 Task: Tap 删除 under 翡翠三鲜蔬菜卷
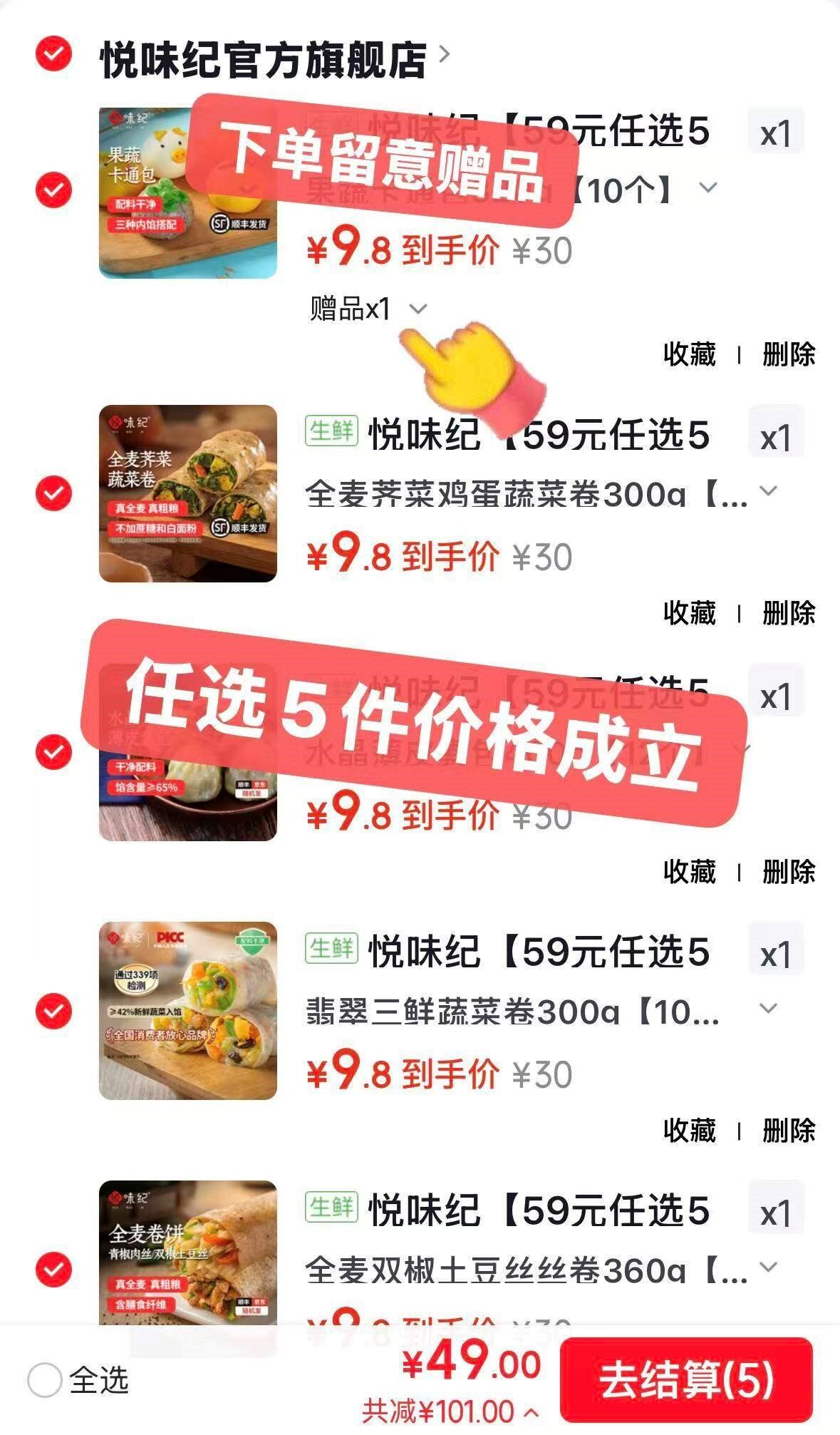coord(788,1130)
